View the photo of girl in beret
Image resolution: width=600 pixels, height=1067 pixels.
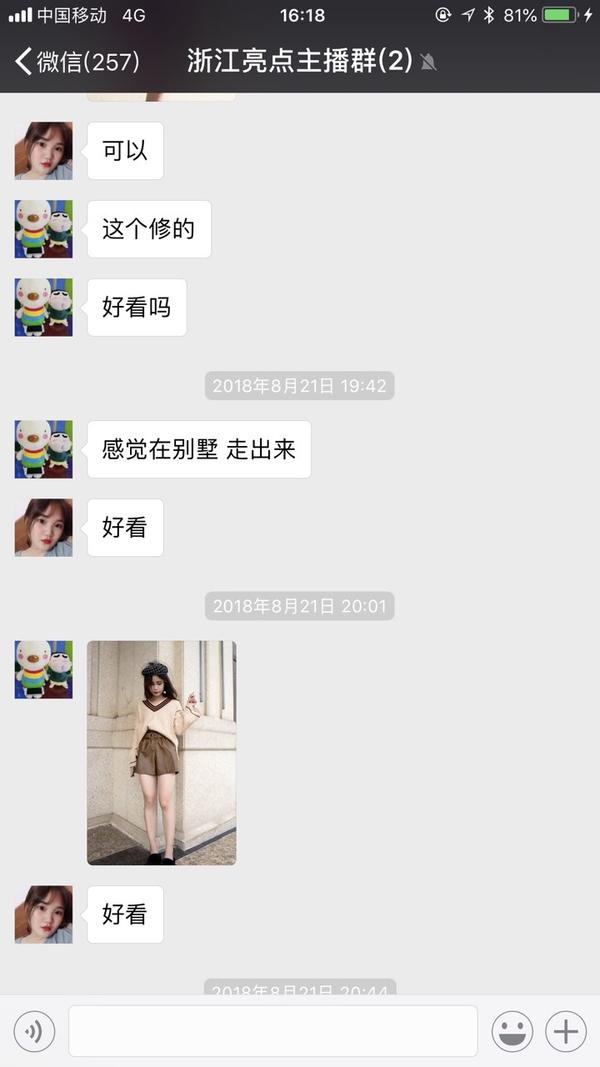pos(161,752)
